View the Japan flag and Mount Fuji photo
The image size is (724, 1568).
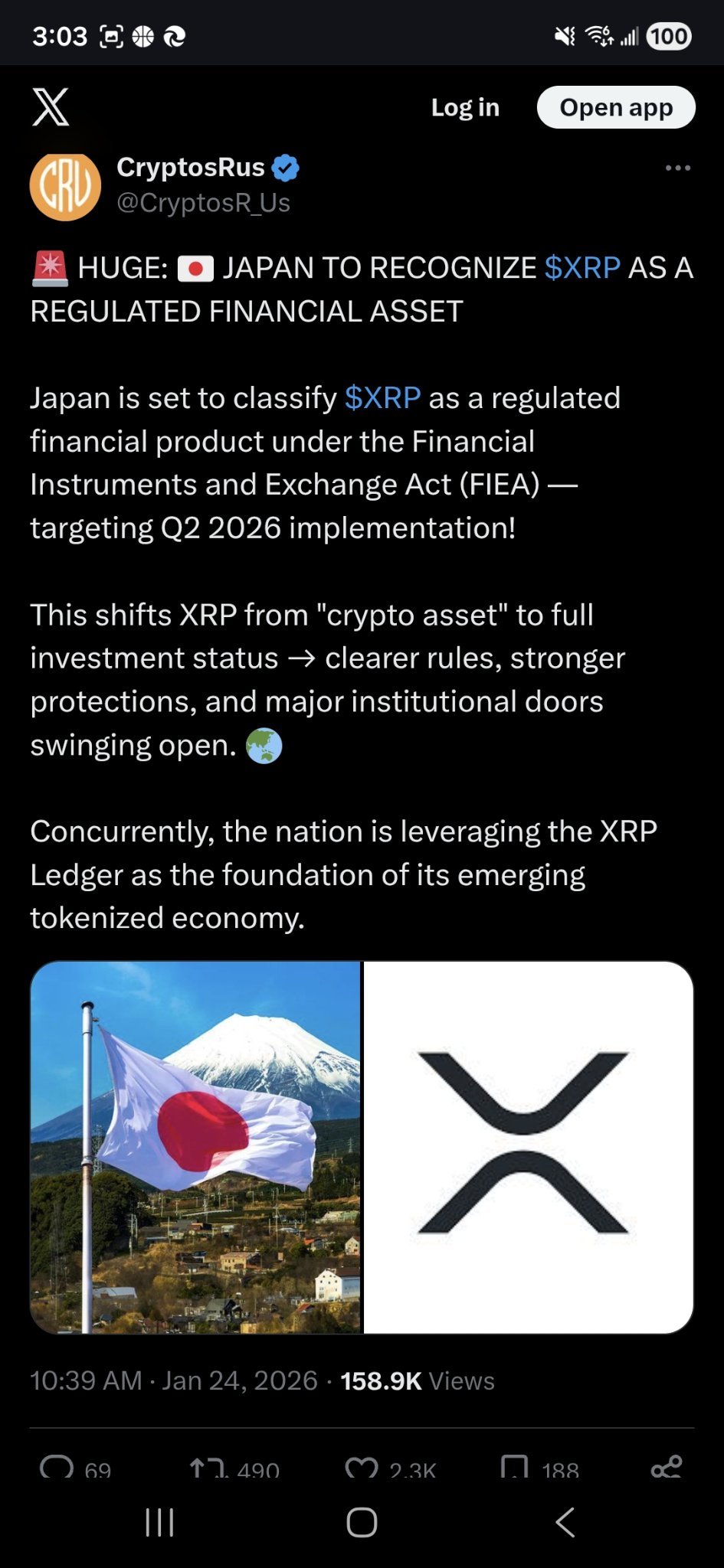coord(195,1147)
